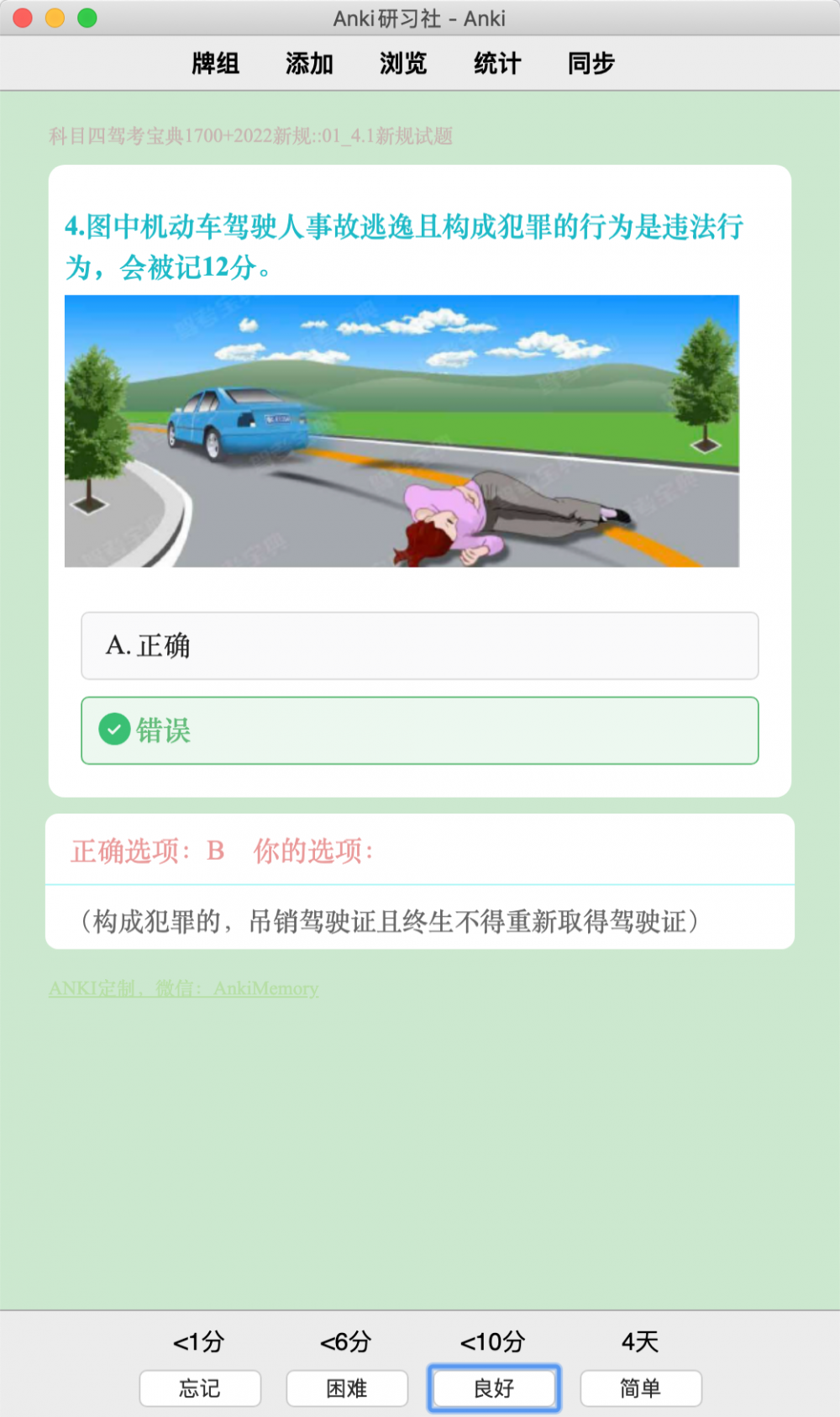Rate the card as 困难
Image resolution: width=840 pixels, height=1417 pixels.
[347, 1388]
